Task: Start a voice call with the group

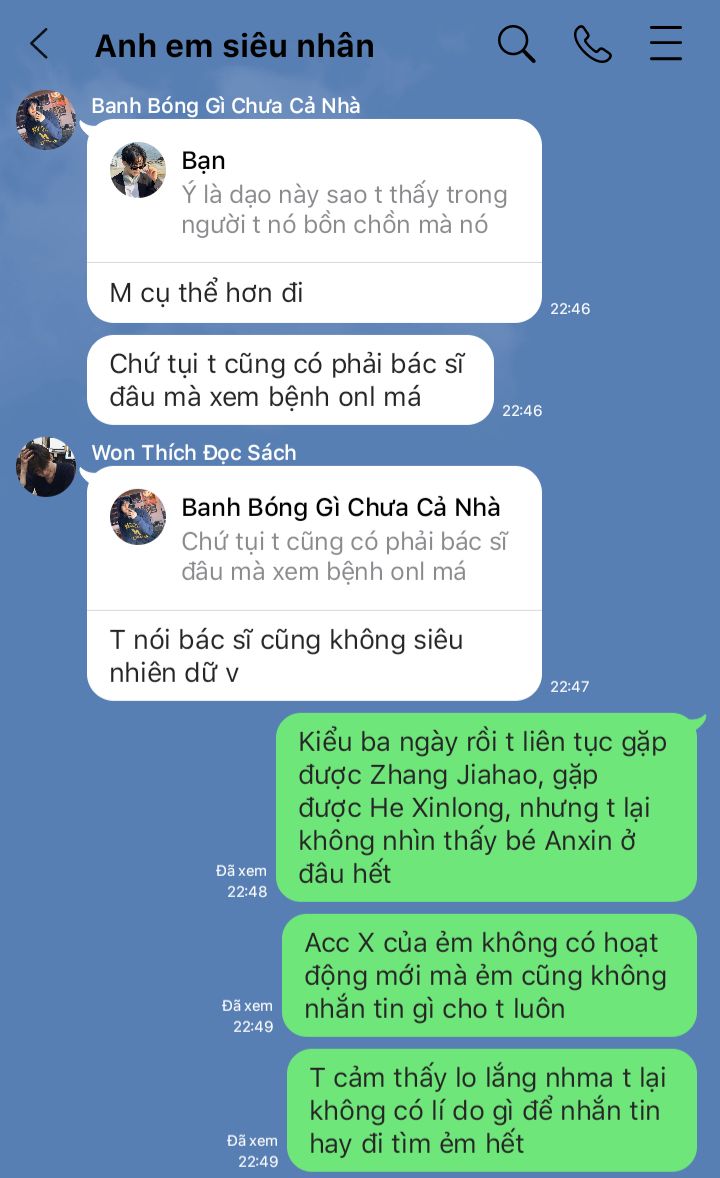Action: [x=592, y=44]
